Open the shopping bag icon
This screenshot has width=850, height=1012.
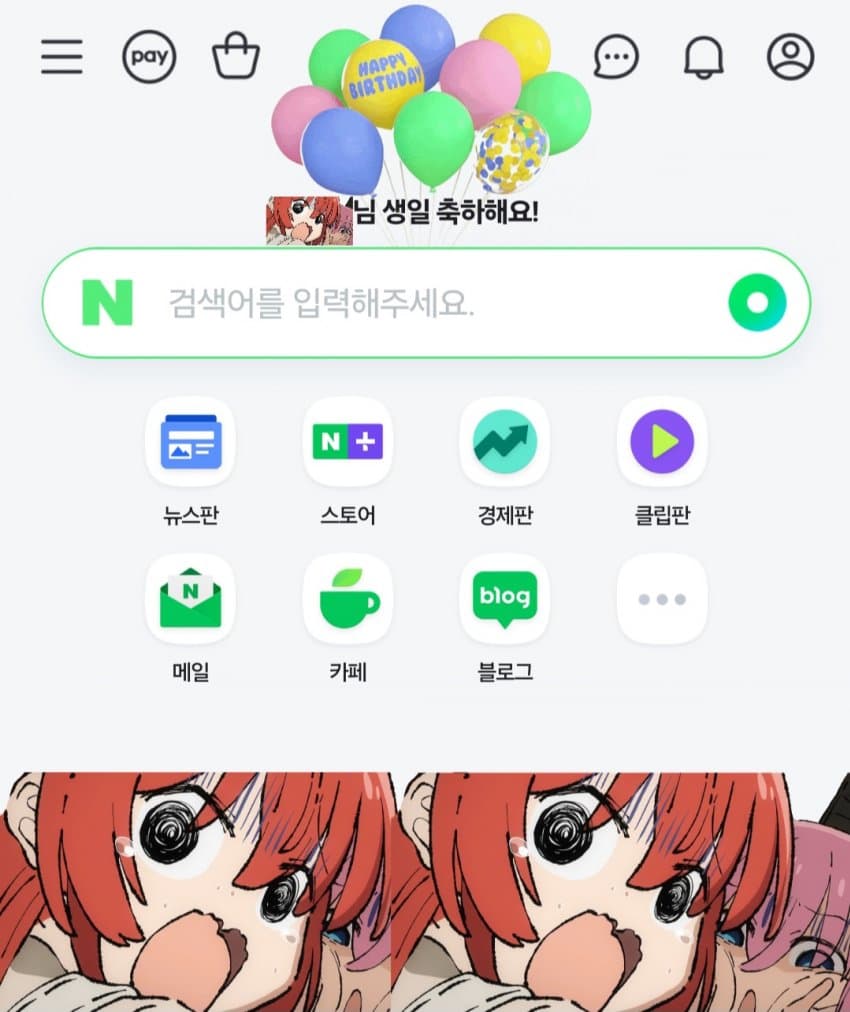(x=236, y=57)
